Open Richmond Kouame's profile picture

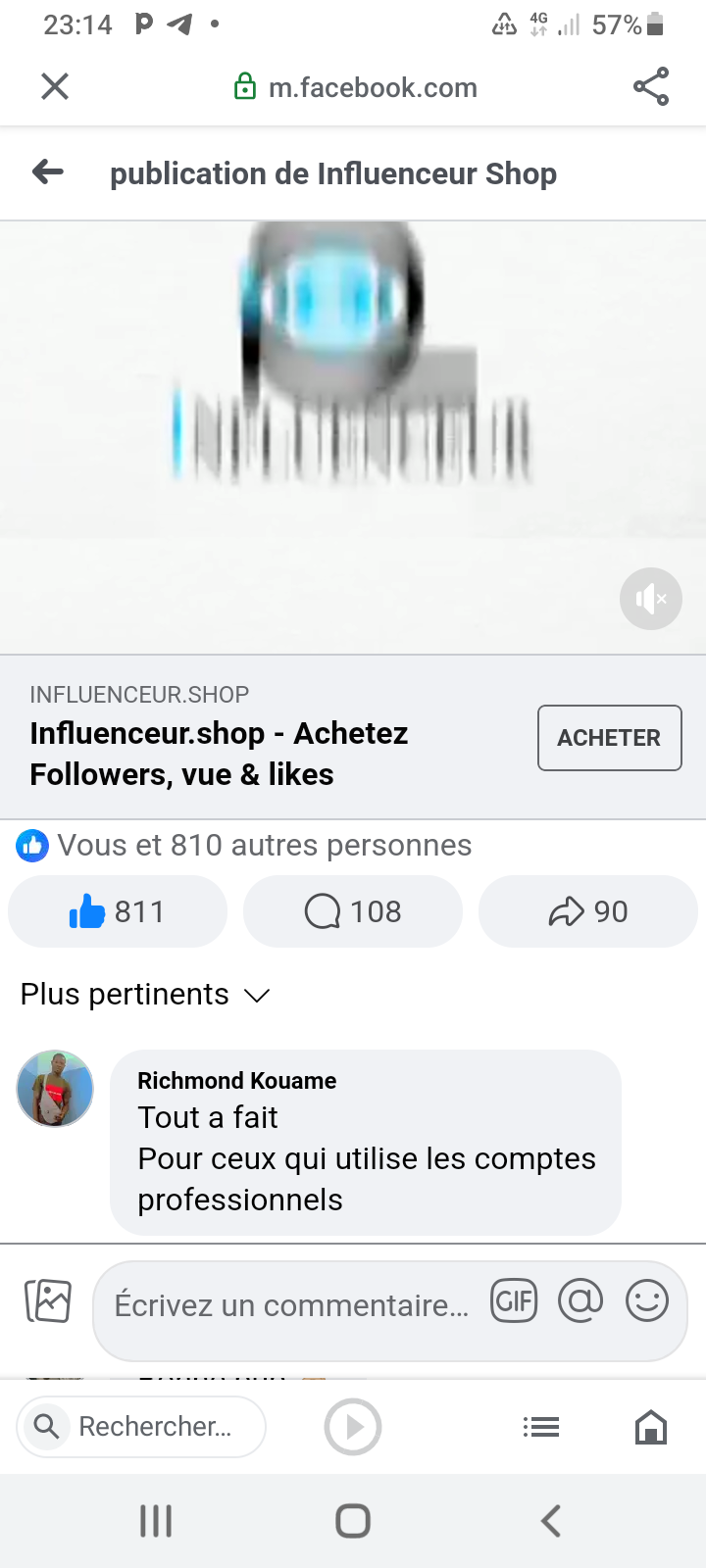[55, 1089]
